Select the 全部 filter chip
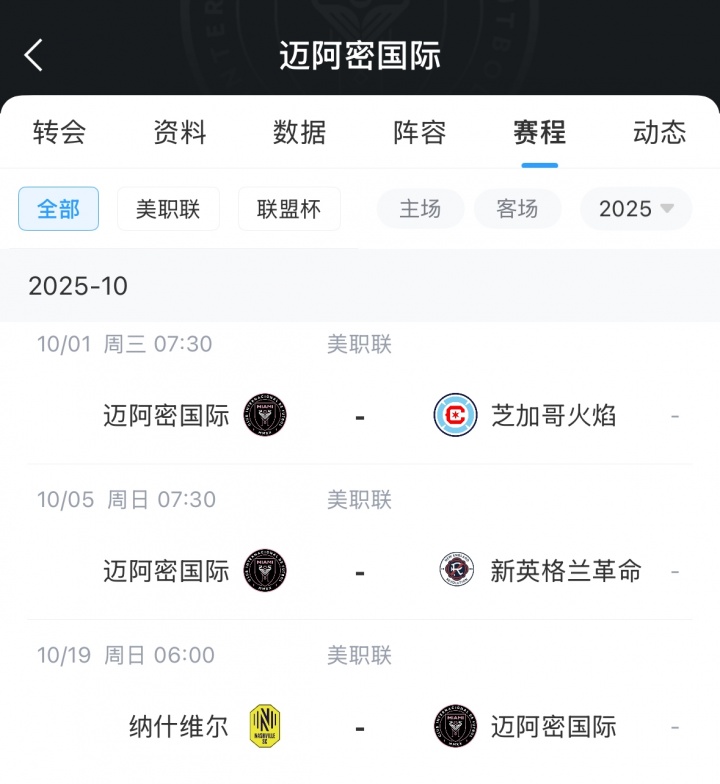This screenshot has width=720, height=784. pos(59,209)
